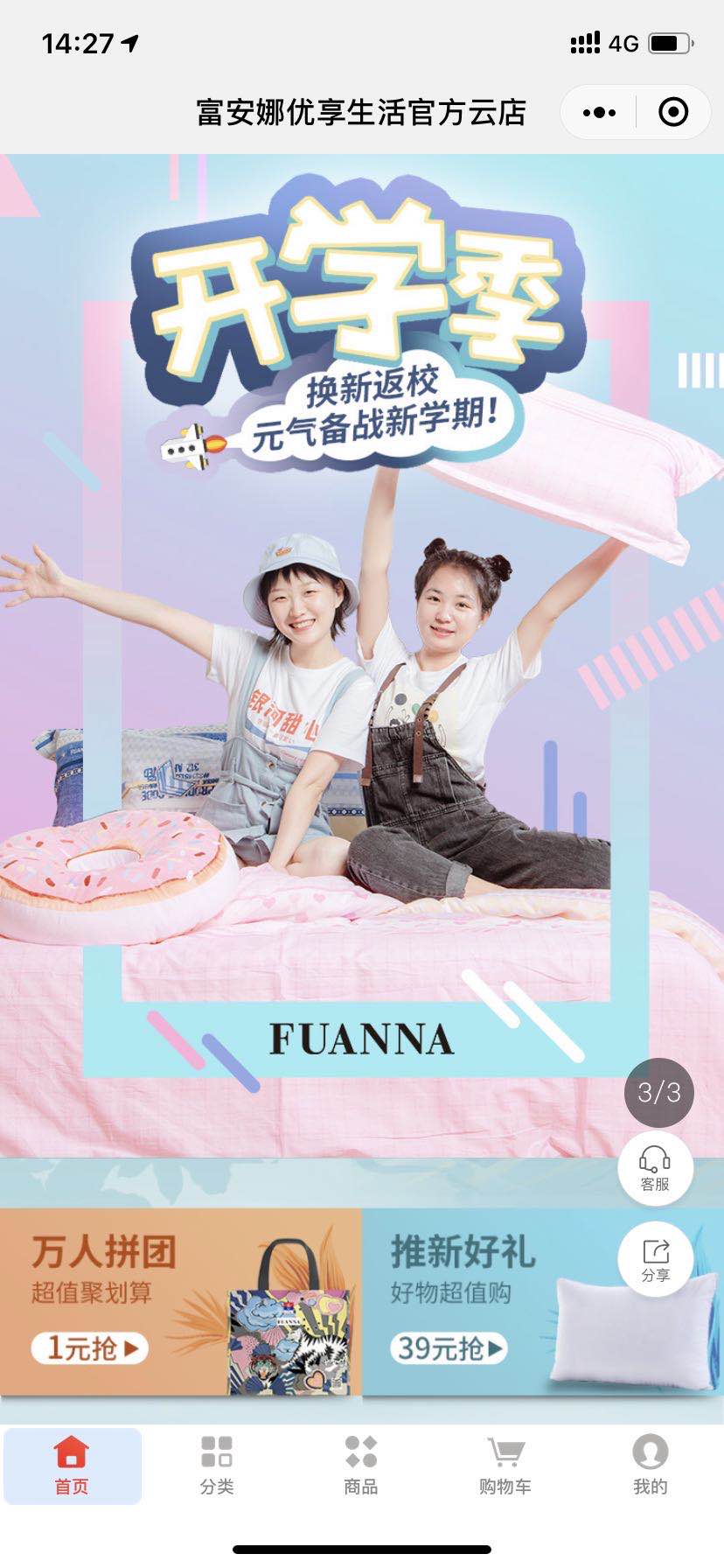Image resolution: width=724 pixels, height=1568 pixels.
Task: Go to the 我的 profile tab
Action: tap(650, 1466)
